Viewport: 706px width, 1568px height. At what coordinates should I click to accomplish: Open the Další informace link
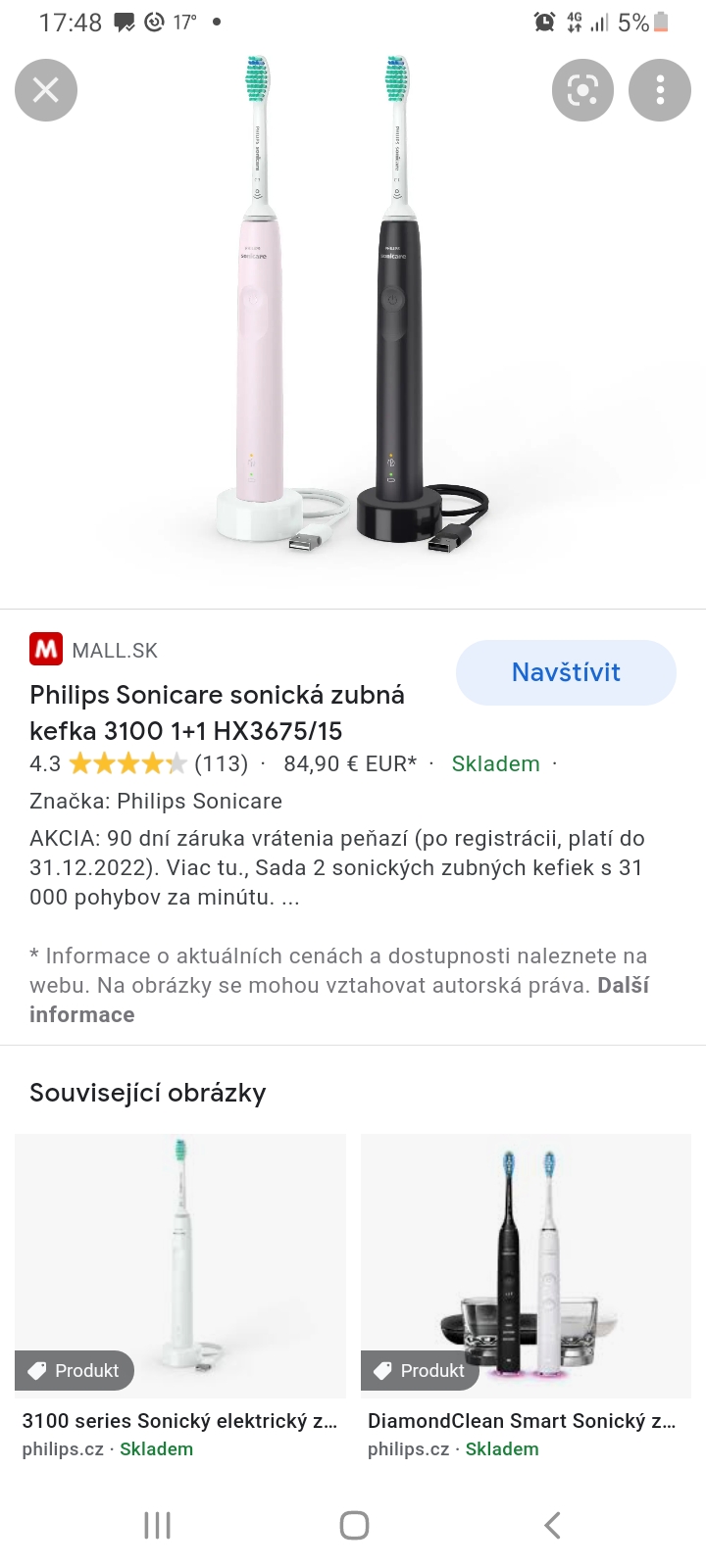pyautogui.click(x=82, y=1014)
